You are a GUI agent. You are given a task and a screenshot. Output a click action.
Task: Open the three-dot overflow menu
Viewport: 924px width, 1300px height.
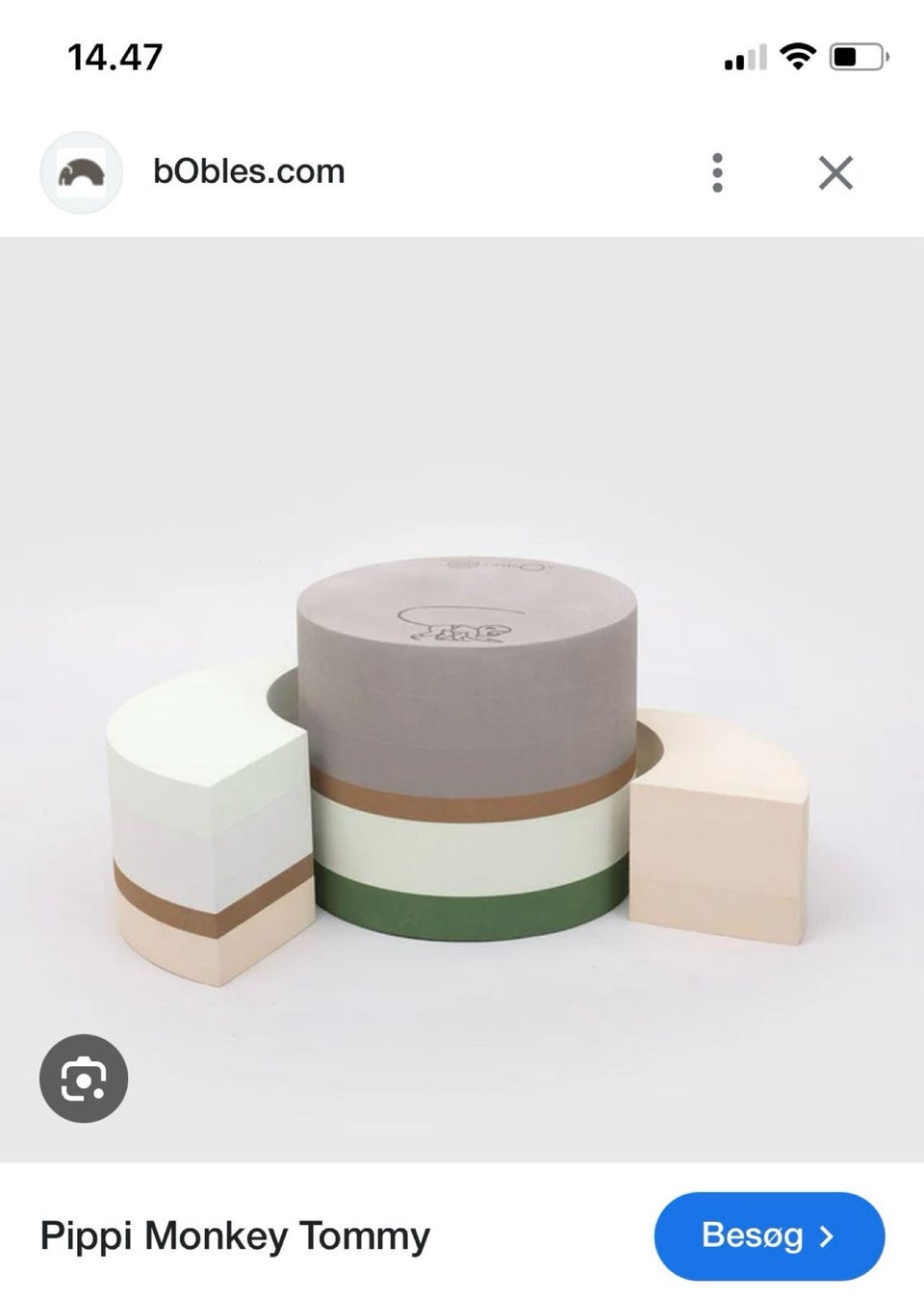pos(717,173)
